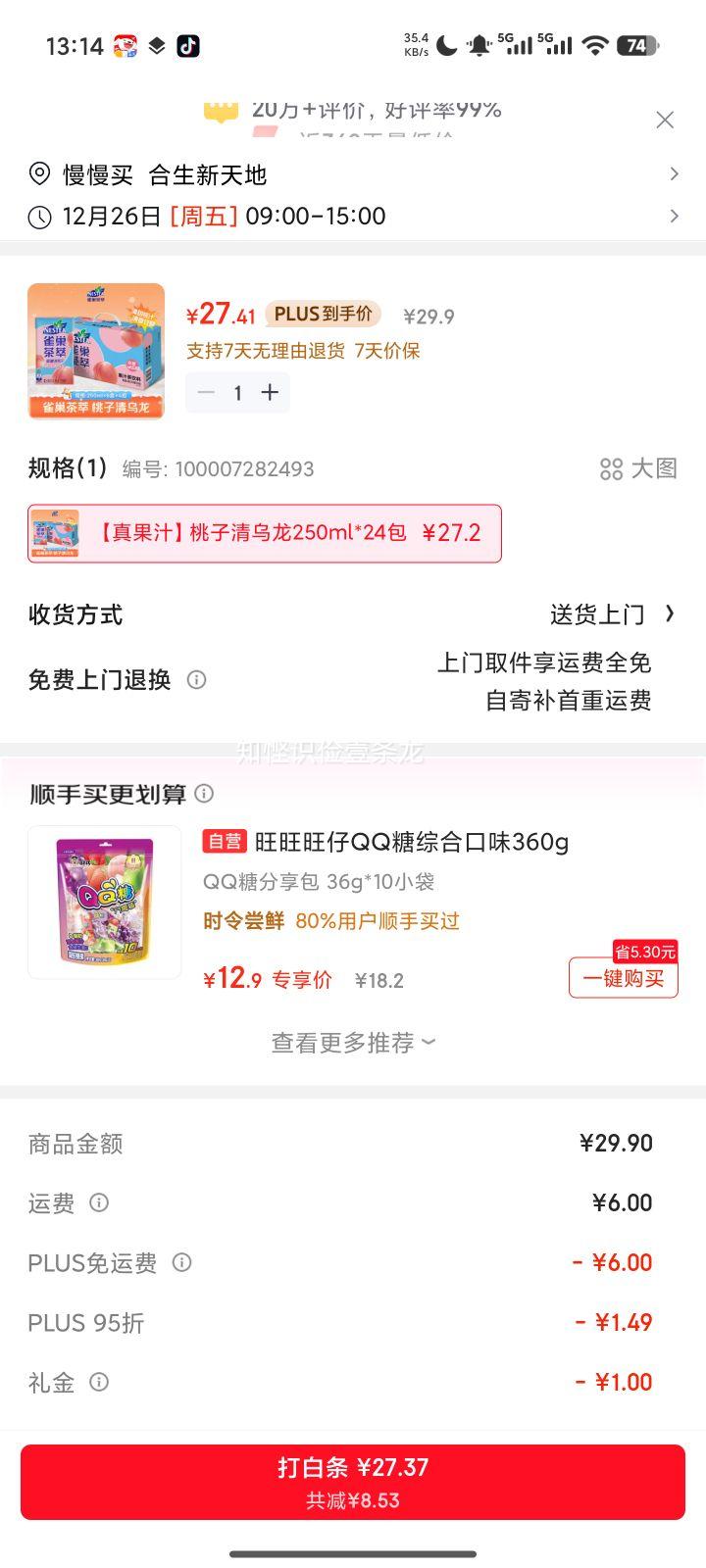
Task: Open TikTok from the status bar
Action: coord(186,45)
